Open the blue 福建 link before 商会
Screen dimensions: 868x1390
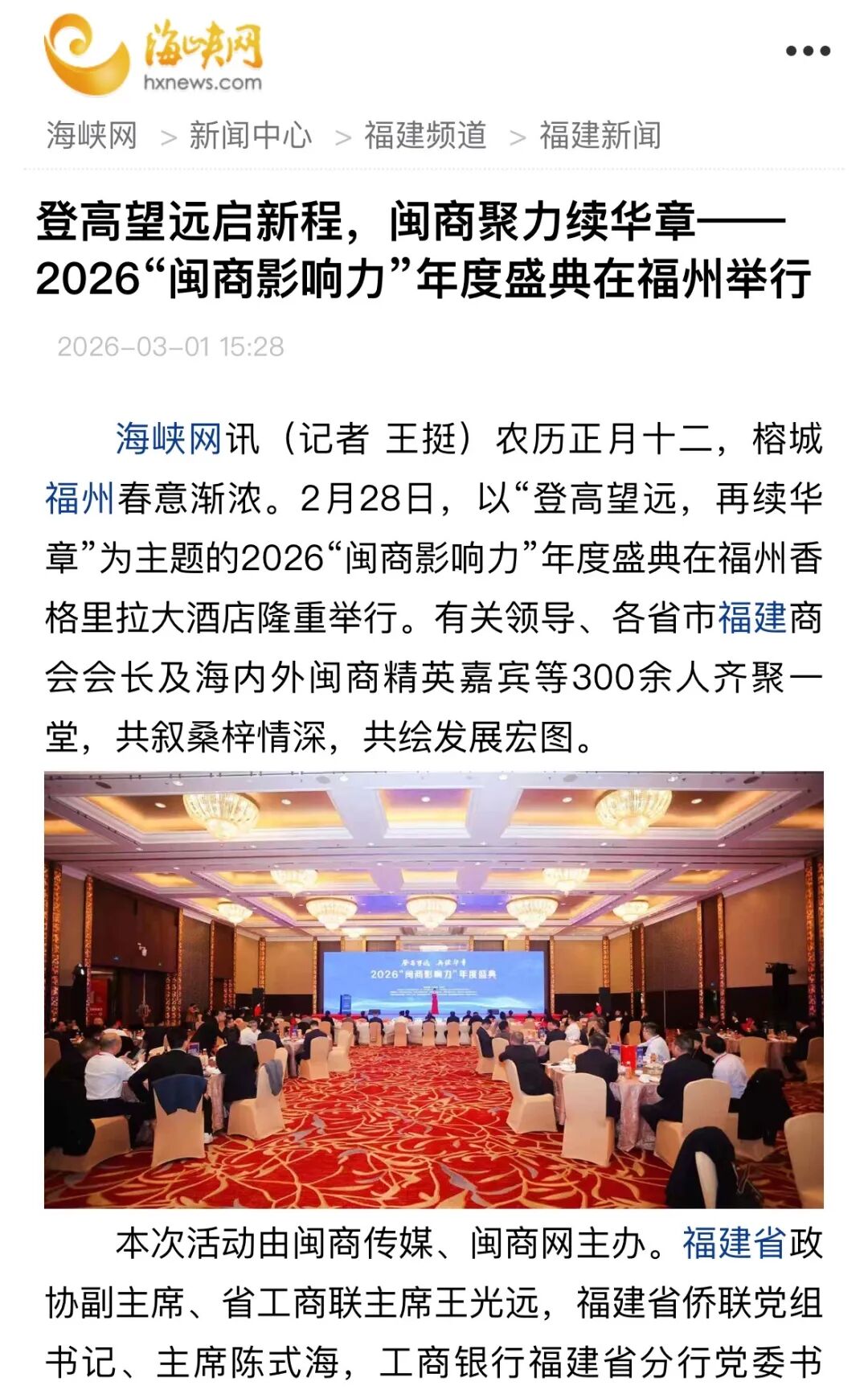click(751, 617)
